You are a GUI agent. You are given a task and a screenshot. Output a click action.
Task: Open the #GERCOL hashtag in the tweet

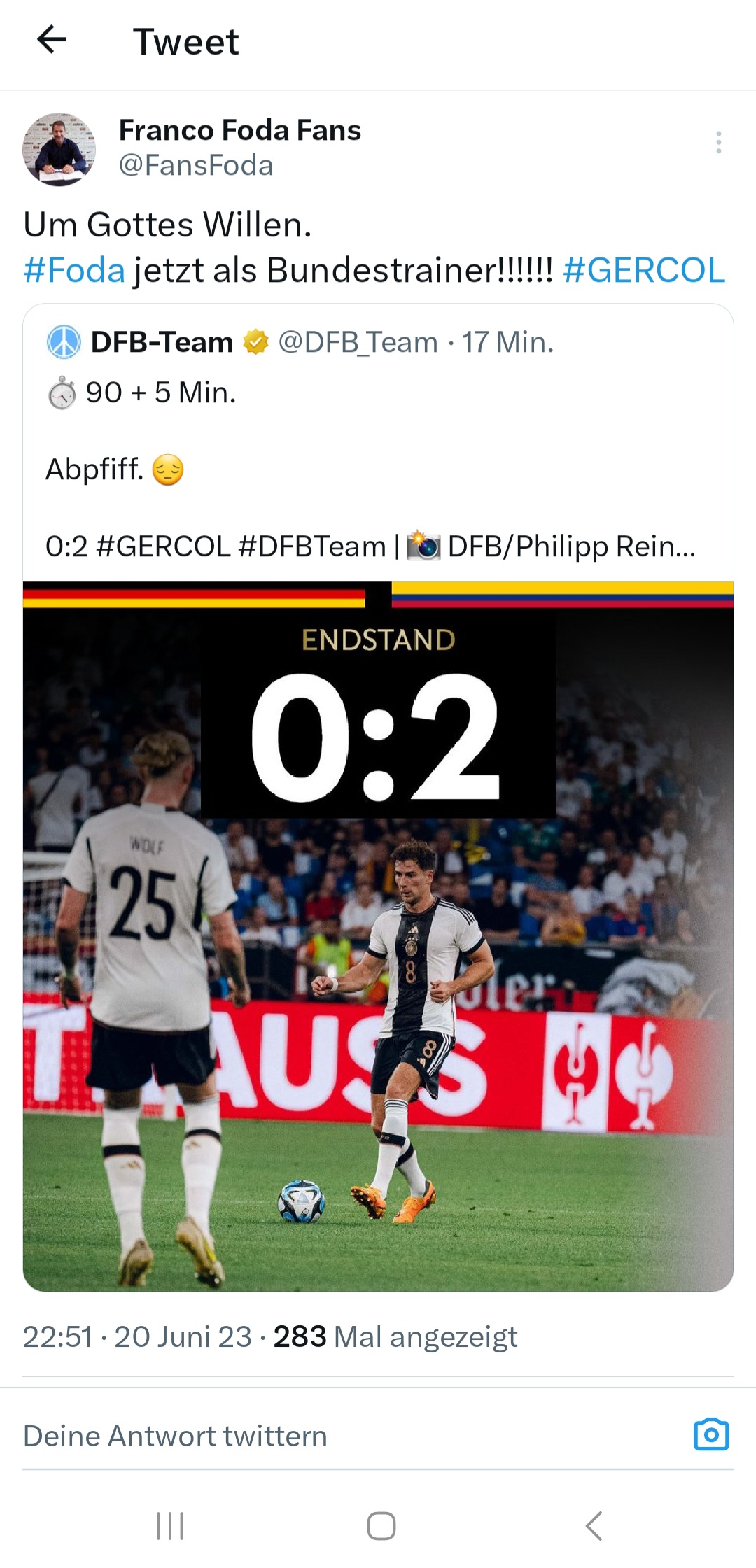coord(644,270)
